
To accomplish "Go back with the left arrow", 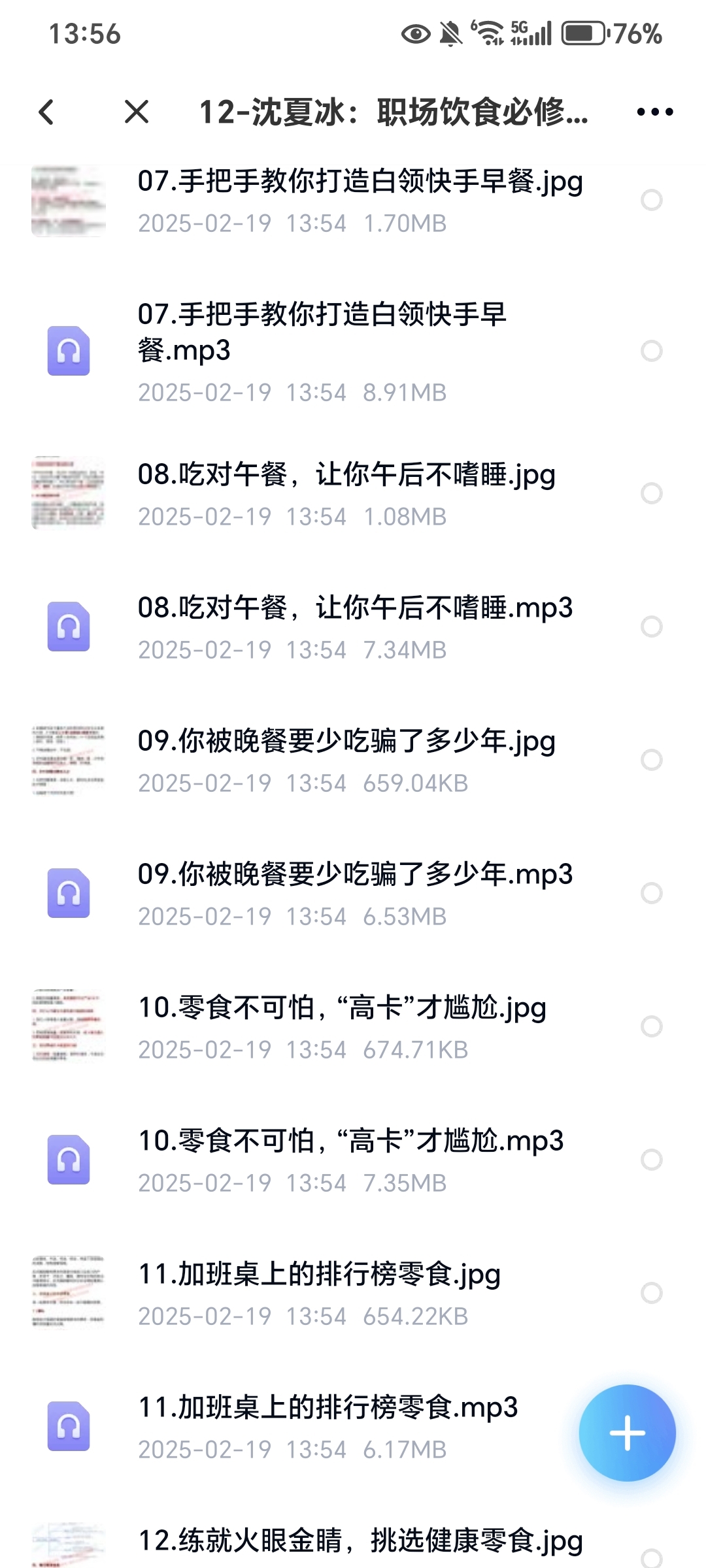I will (46, 112).
